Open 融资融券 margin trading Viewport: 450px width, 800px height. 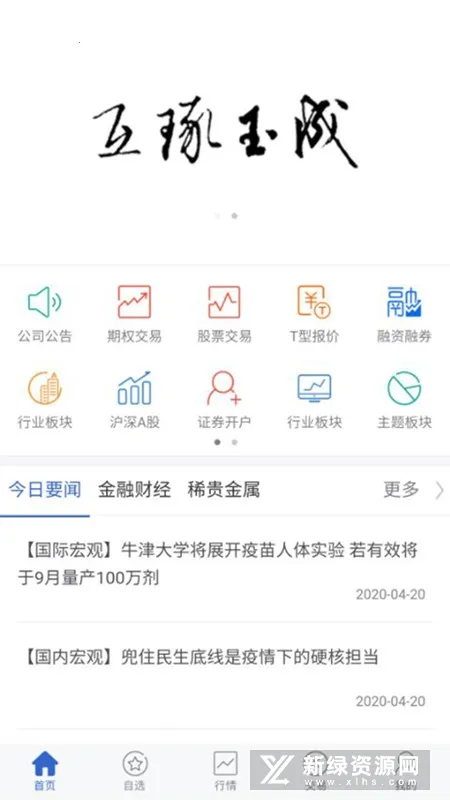click(x=404, y=314)
